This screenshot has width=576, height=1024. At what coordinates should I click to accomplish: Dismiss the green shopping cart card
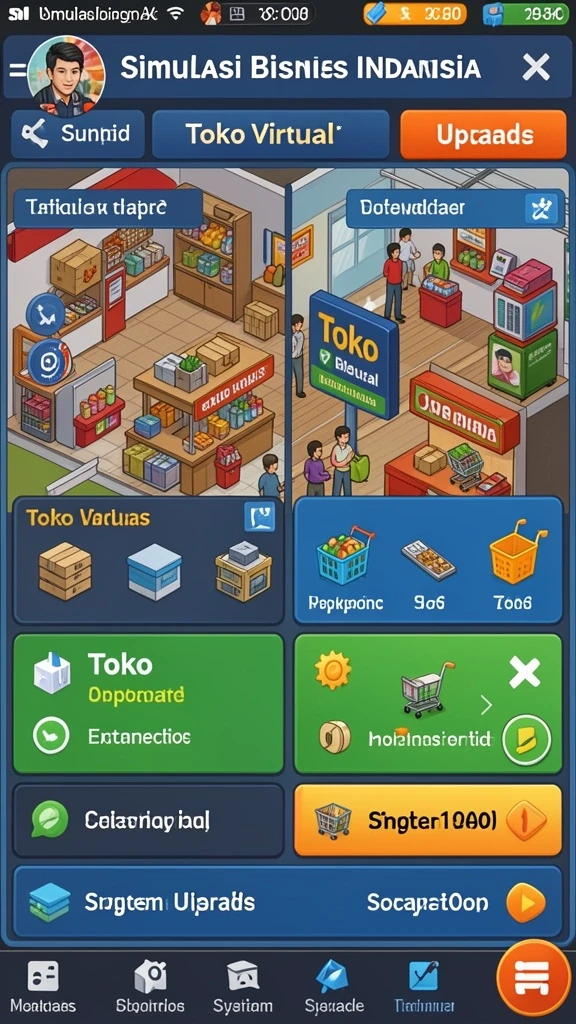pos(524,673)
